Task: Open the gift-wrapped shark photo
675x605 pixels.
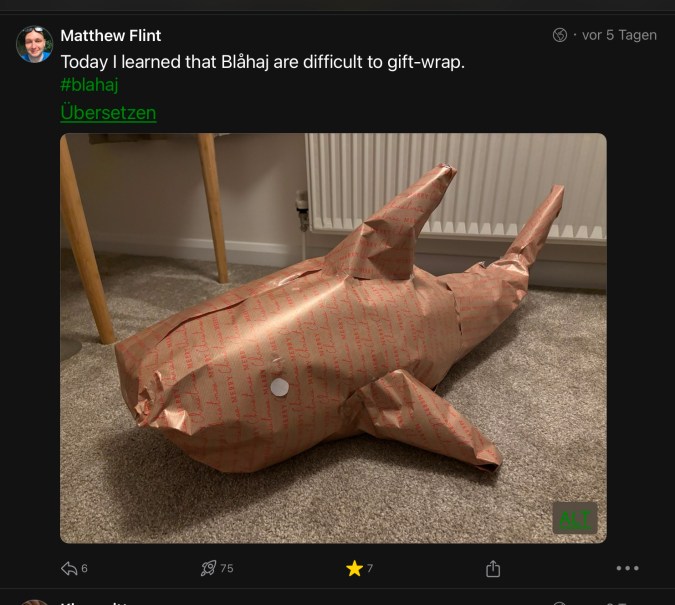Action: point(333,320)
